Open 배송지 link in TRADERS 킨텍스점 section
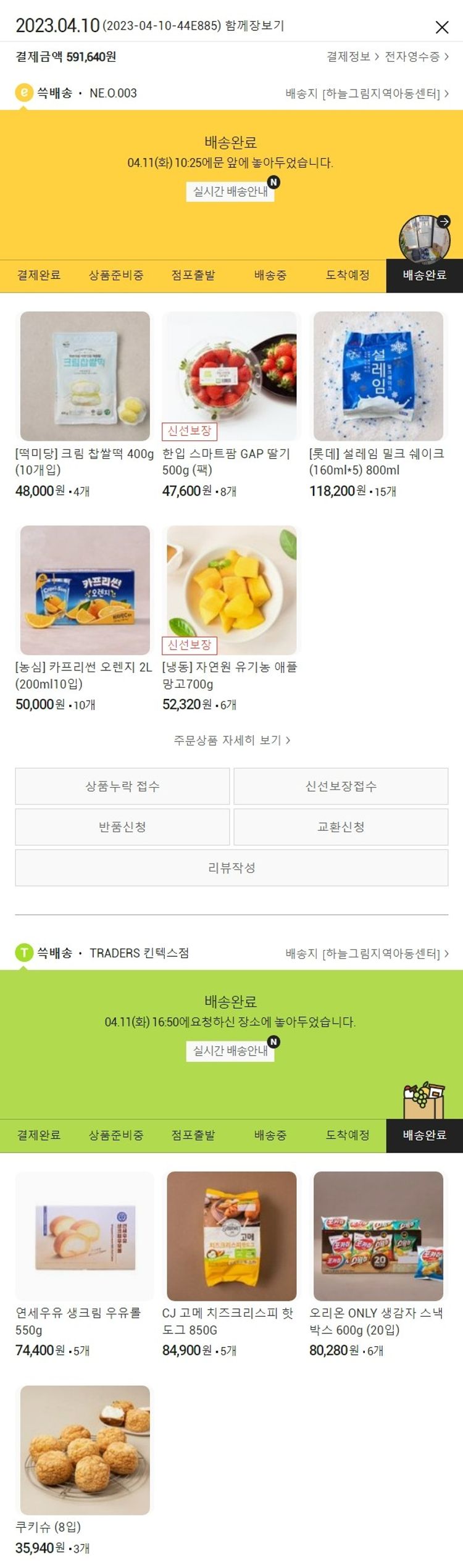Viewport: 463px width, 1568px height. pyautogui.click(x=367, y=954)
